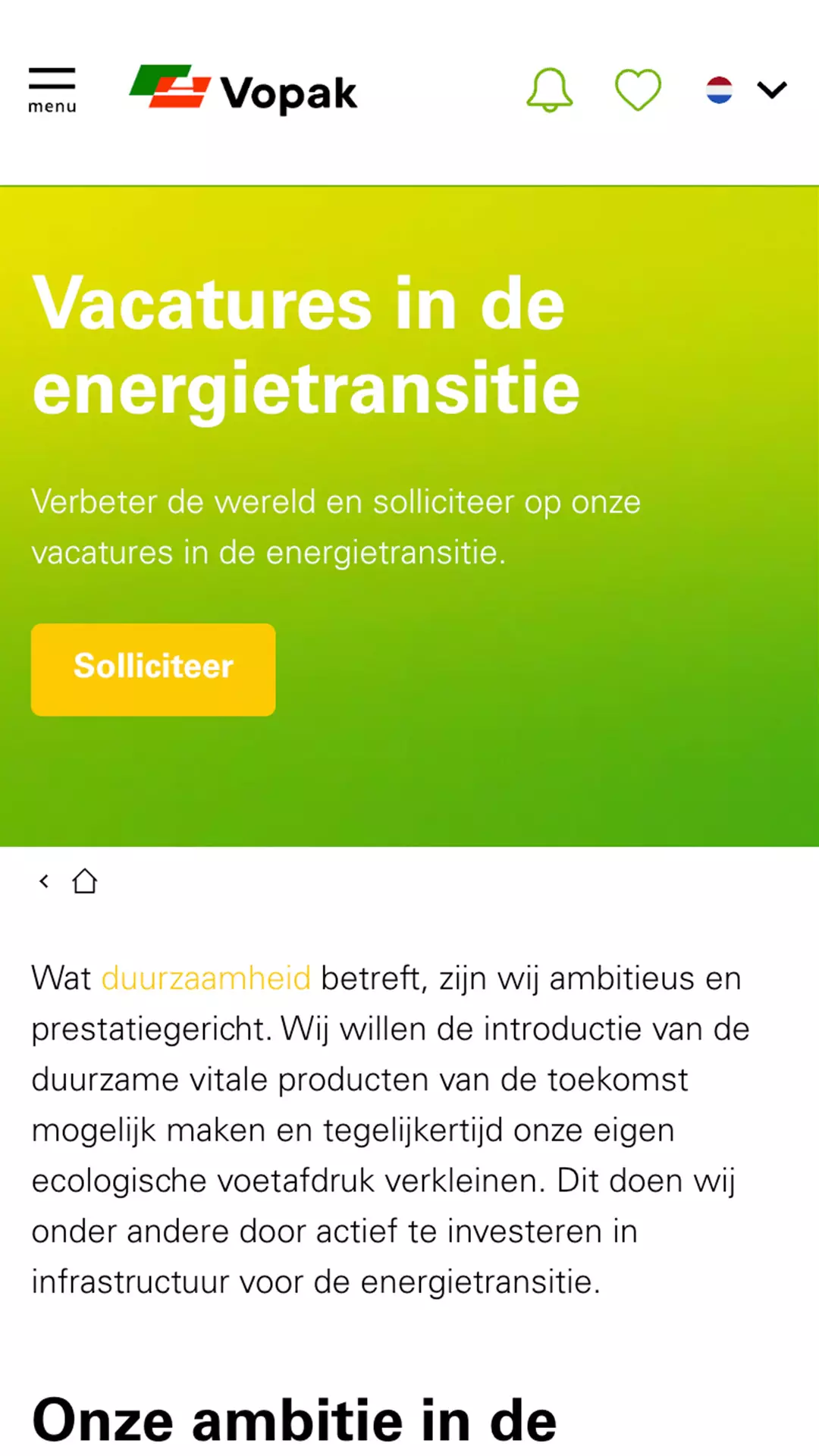Tap the Vopak logo to go home
The width and height of the screenshot is (819, 1456).
click(243, 90)
